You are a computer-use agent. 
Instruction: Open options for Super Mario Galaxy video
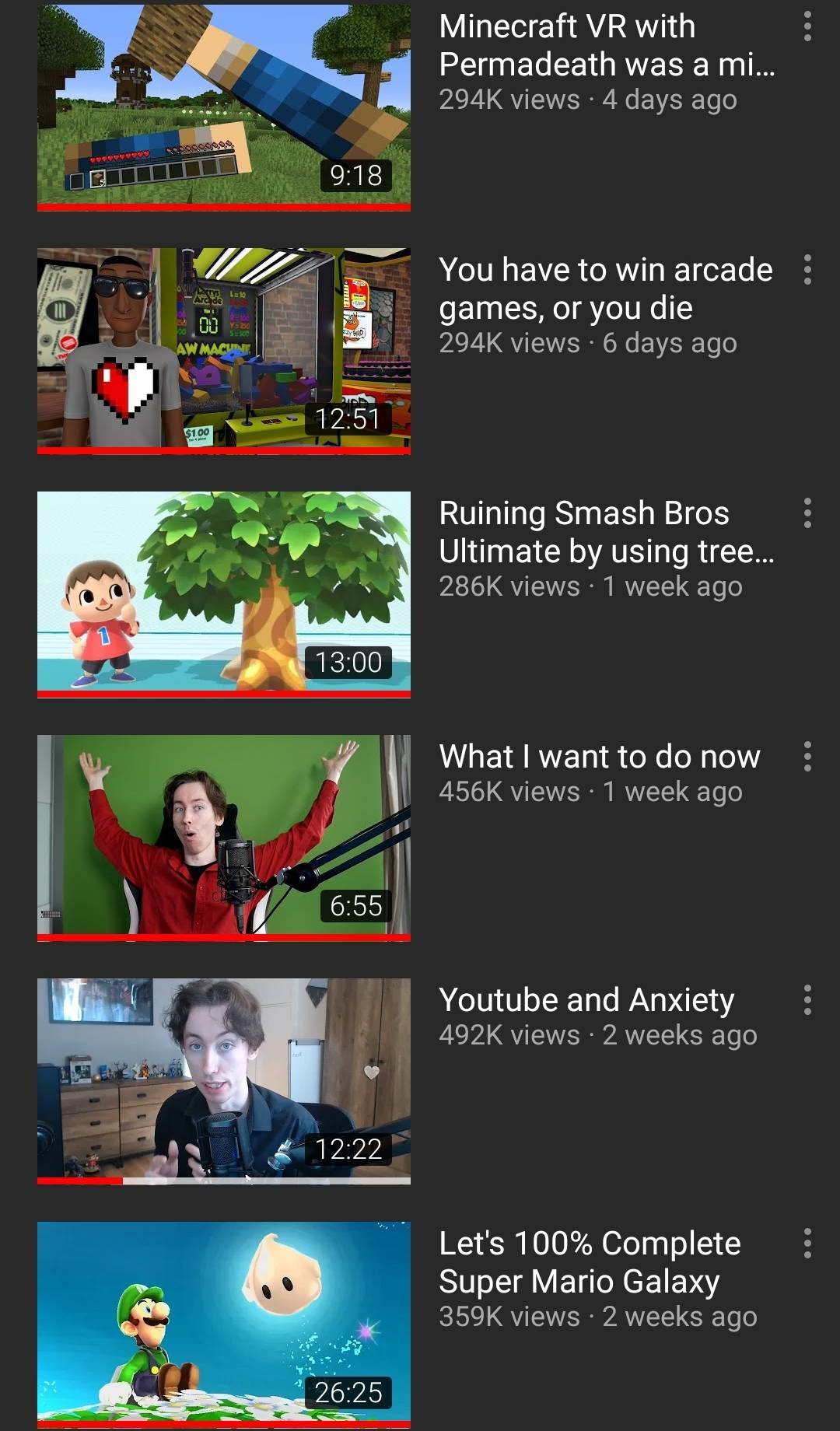[807, 1244]
